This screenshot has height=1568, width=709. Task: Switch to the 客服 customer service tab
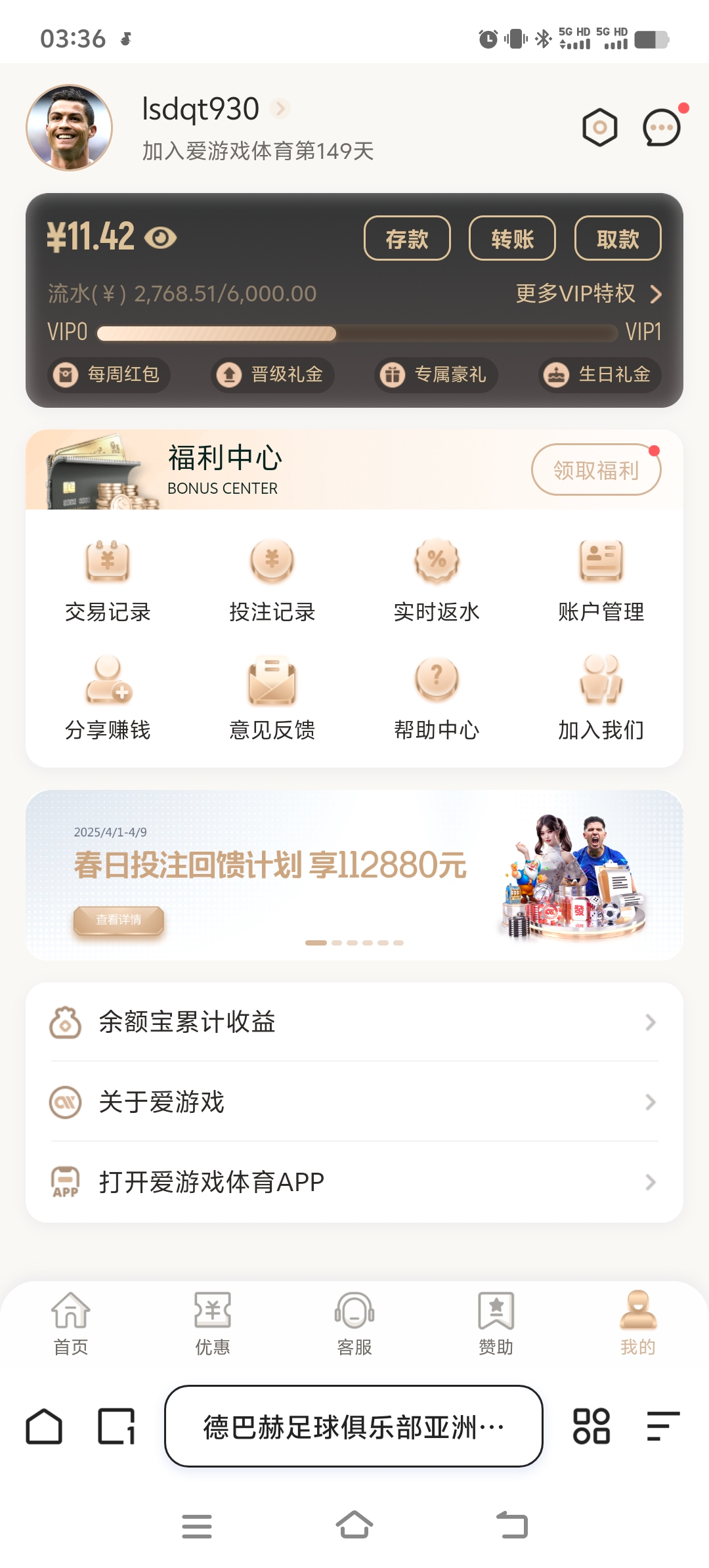click(x=354, y=1323)
